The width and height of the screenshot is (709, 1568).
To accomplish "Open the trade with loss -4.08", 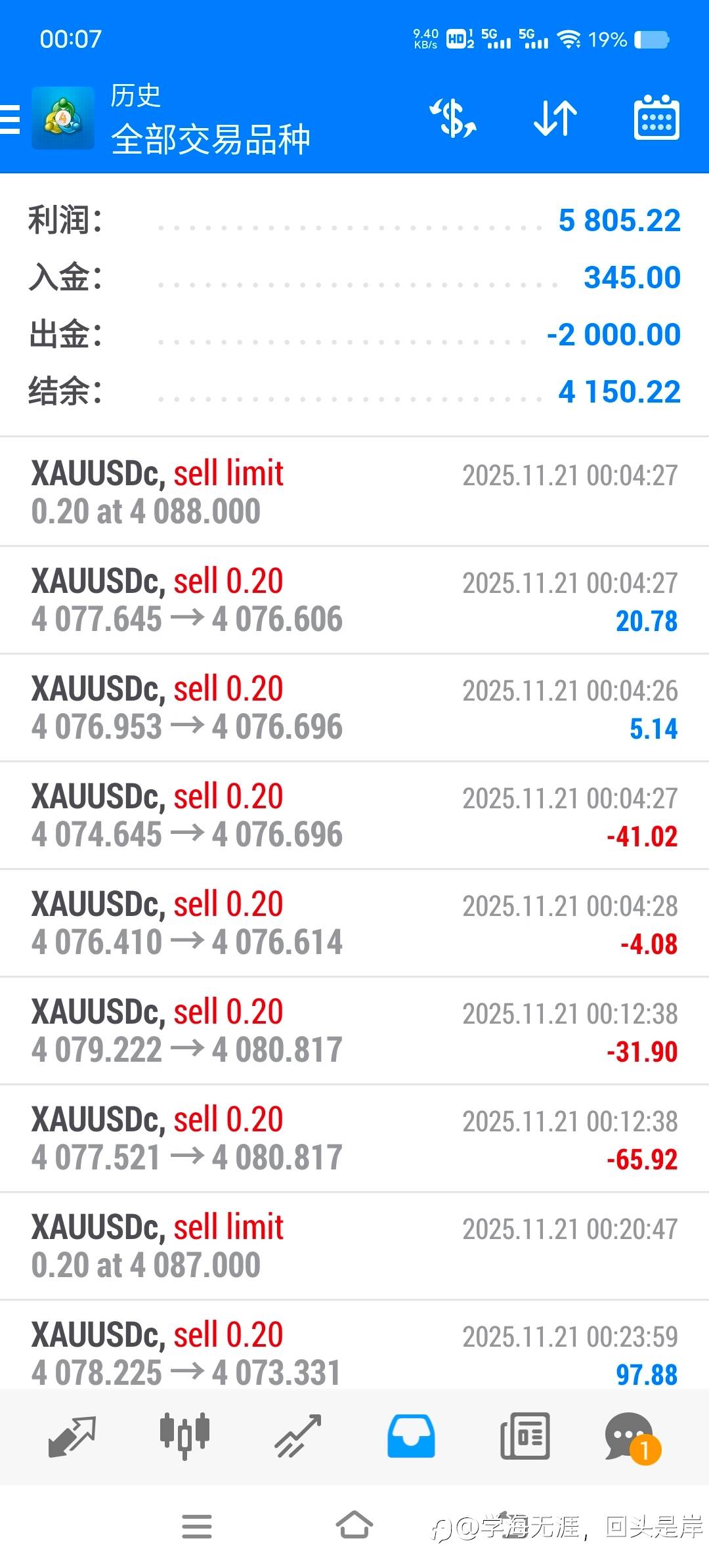I will click(x=354, y=923).
